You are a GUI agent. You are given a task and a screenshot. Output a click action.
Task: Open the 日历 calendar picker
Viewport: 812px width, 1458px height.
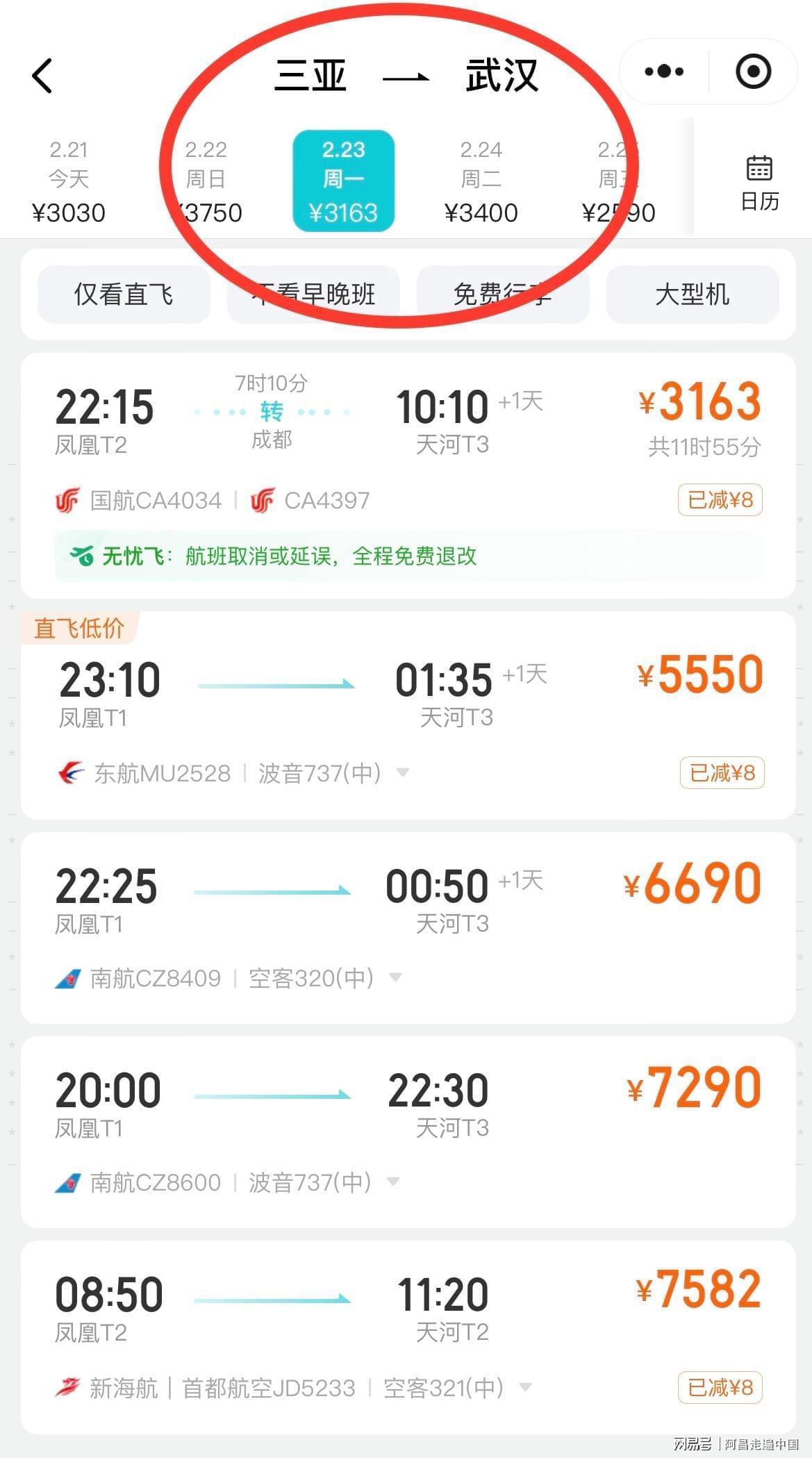[x=759, y=182]
